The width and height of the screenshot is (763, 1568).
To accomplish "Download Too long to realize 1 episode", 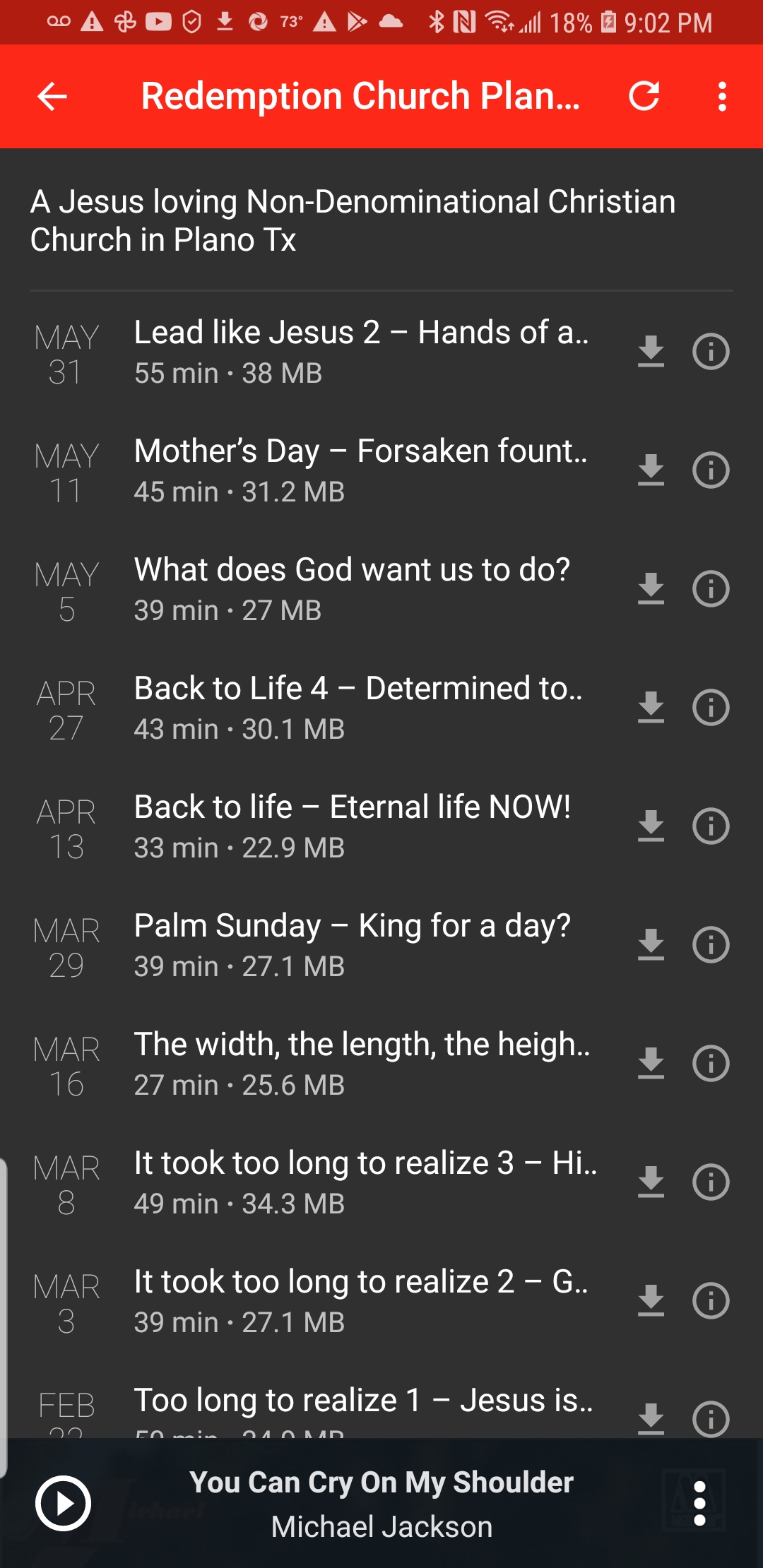I will [x=651, y=1418].
